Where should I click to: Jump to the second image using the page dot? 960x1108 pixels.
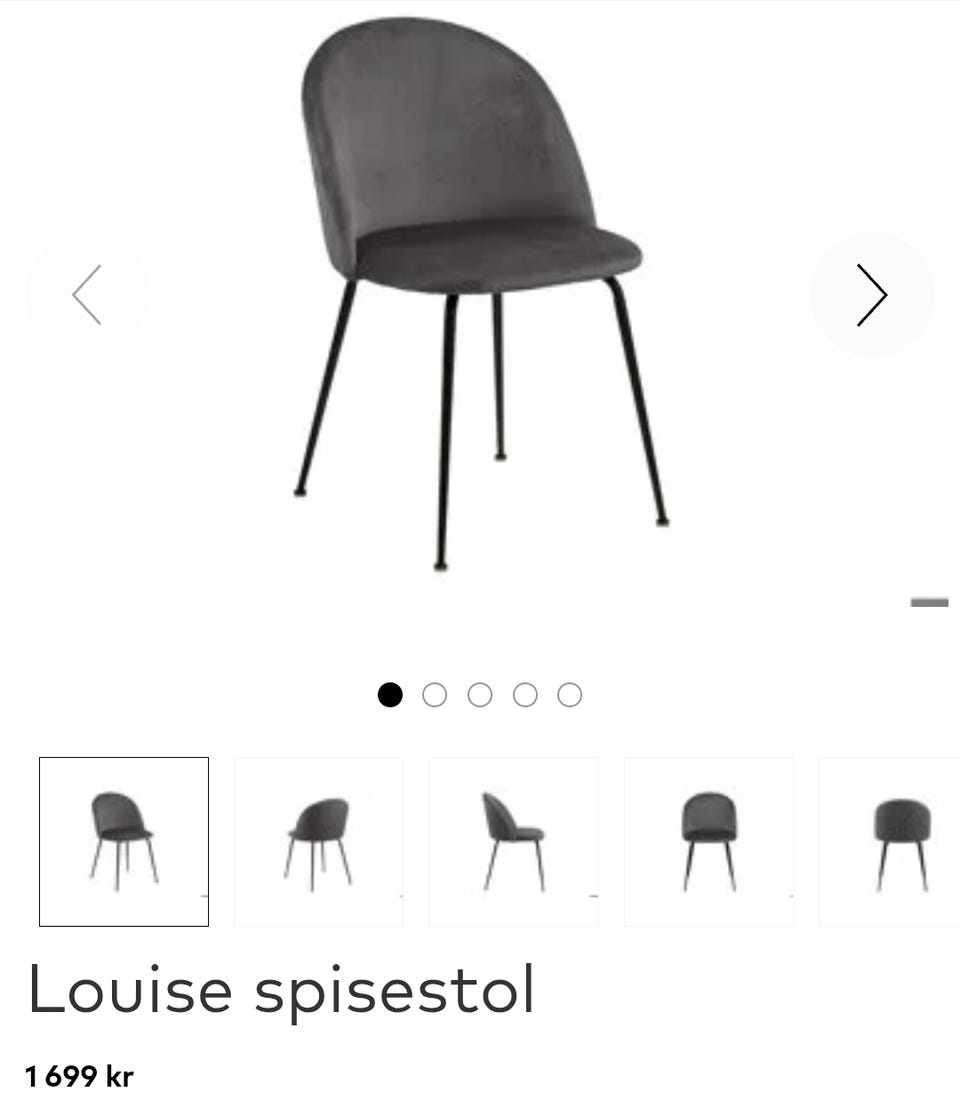pyautogui.click(x=434, y=695)
